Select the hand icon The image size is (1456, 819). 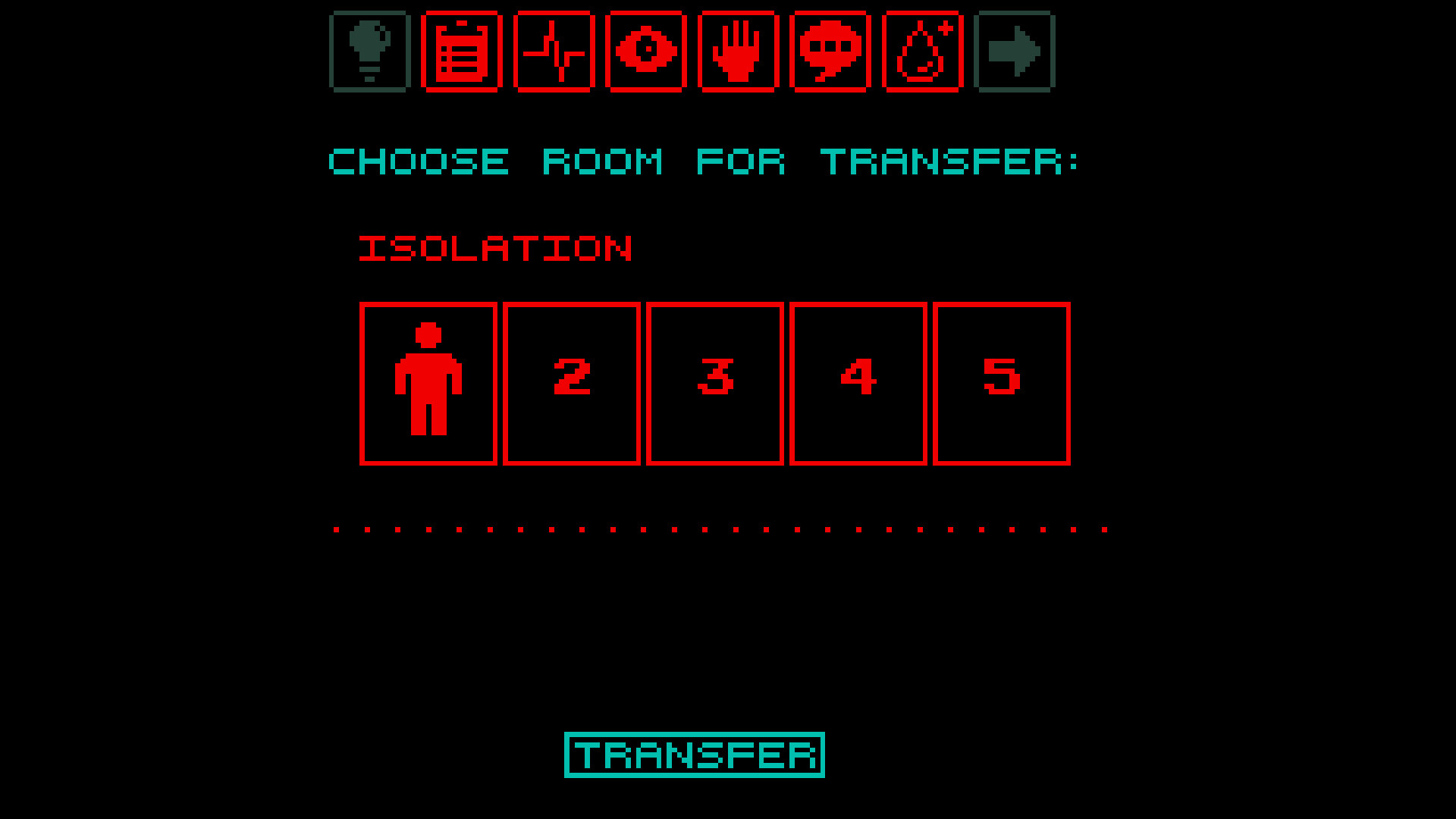(739, 52)
